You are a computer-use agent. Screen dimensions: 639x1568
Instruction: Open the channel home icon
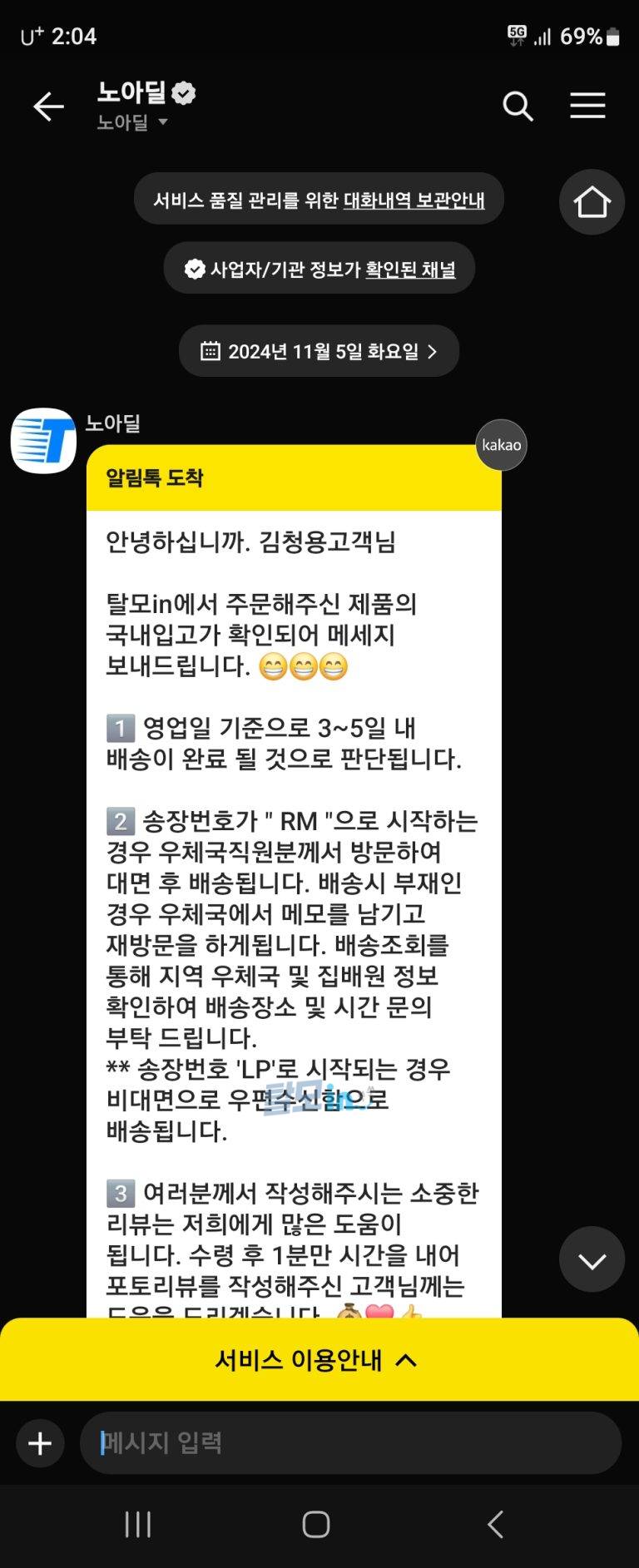coord(592,202)
